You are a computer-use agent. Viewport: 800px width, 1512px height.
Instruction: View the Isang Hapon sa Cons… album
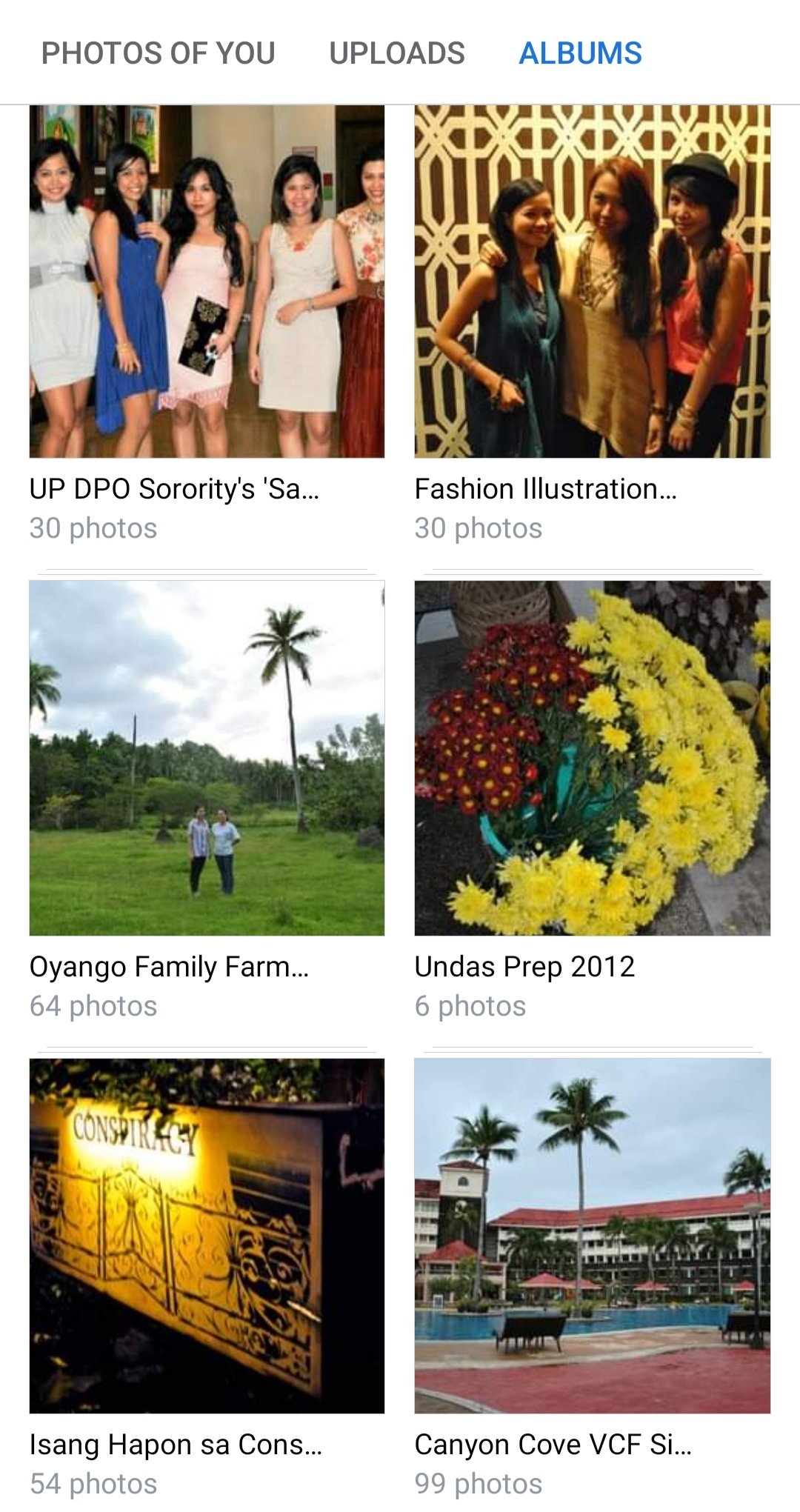click(207, 1236)
